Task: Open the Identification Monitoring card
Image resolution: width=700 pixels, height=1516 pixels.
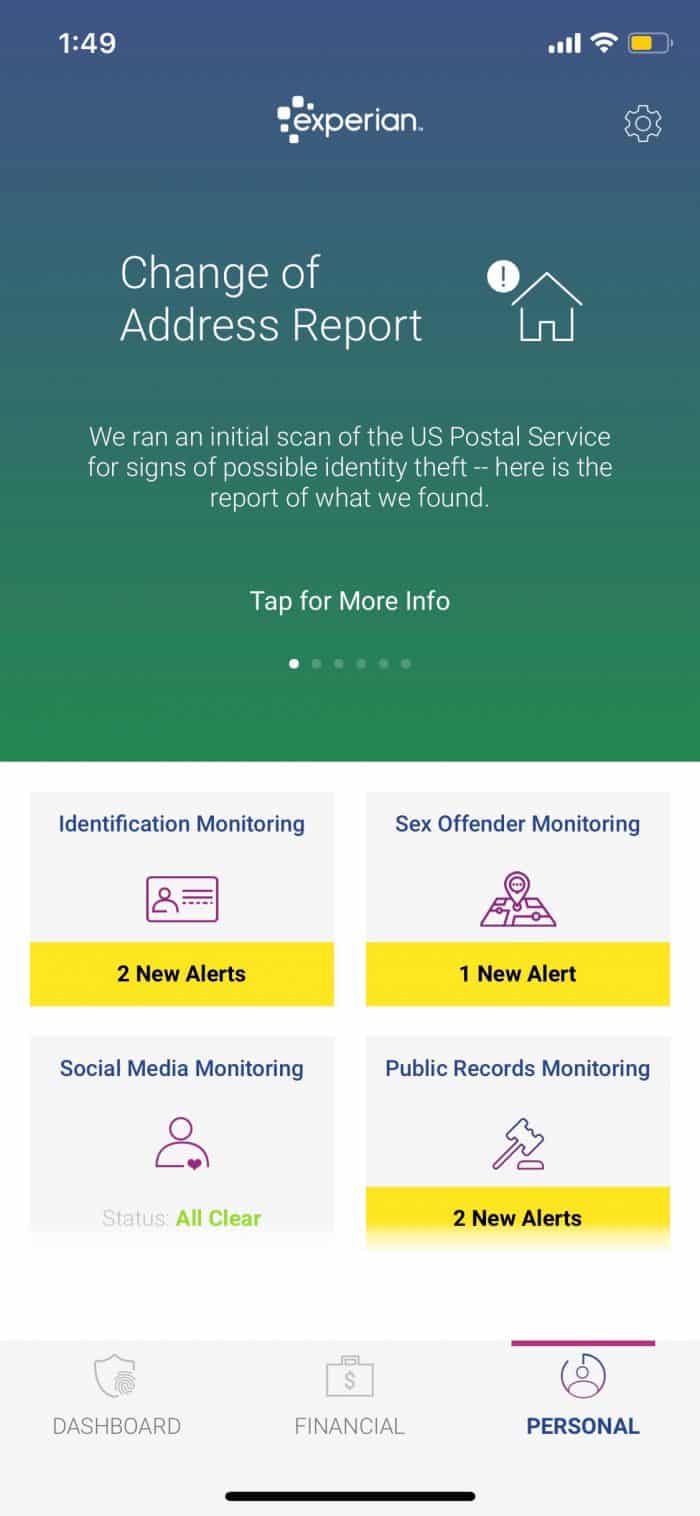Action: tap(182, 899)
